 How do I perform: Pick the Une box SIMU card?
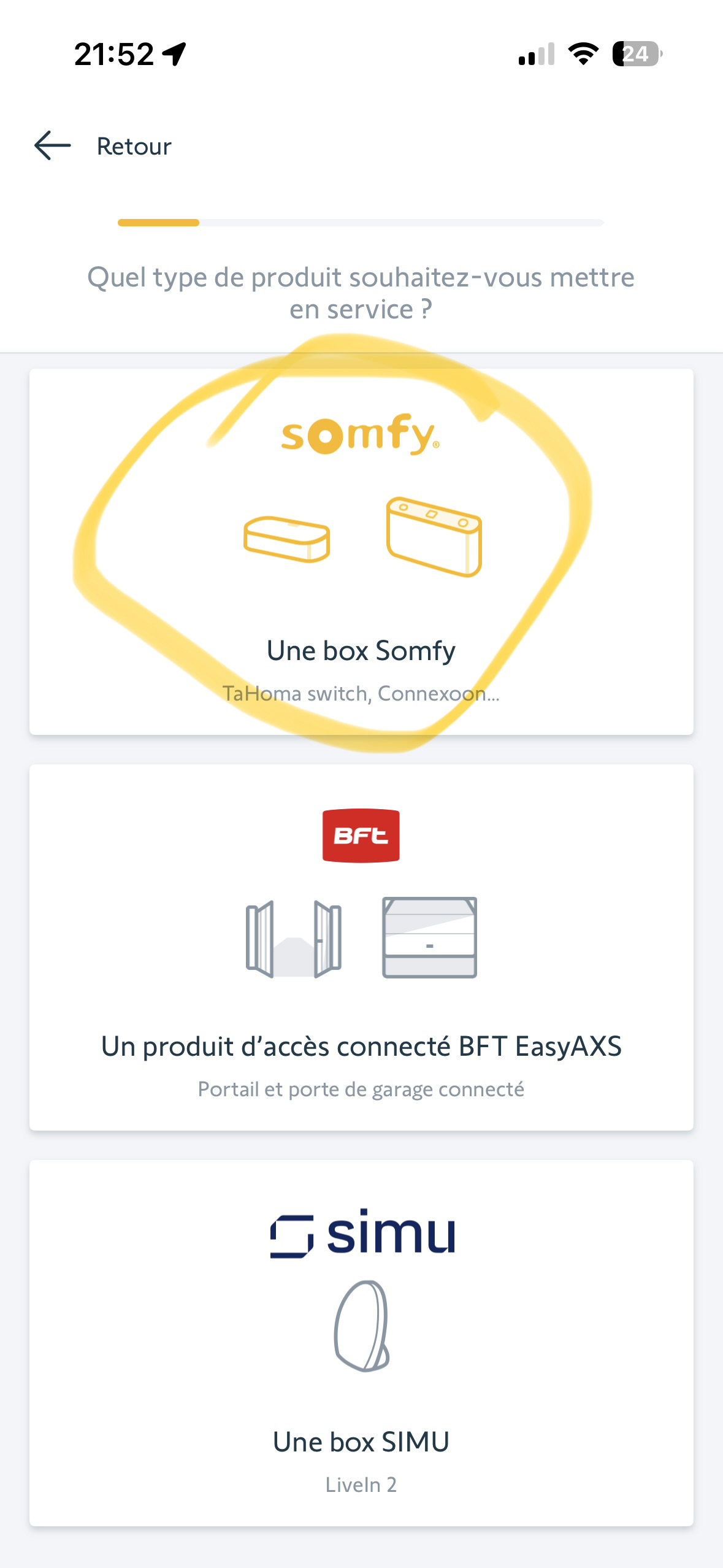361,1343
